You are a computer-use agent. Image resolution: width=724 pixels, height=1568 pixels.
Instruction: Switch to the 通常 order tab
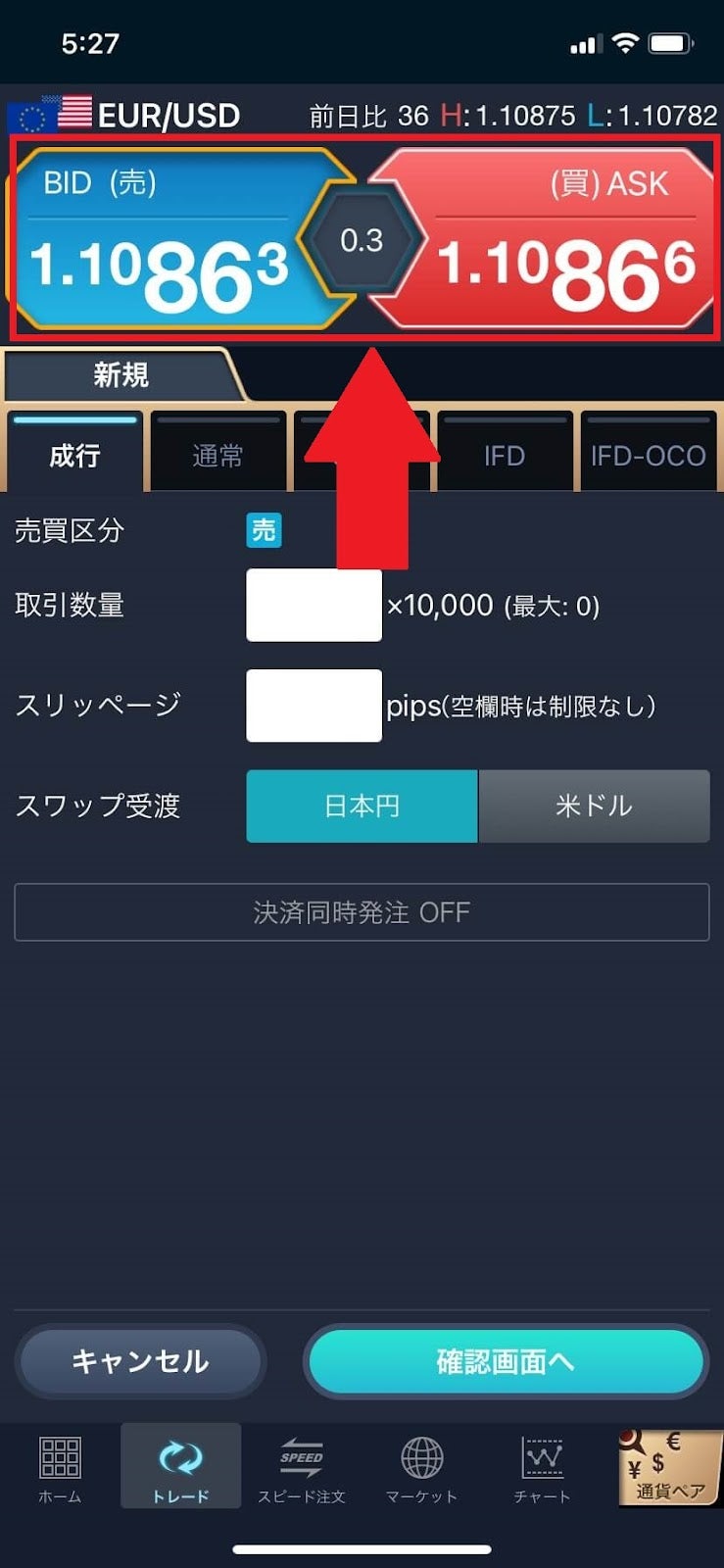point(217,454)
